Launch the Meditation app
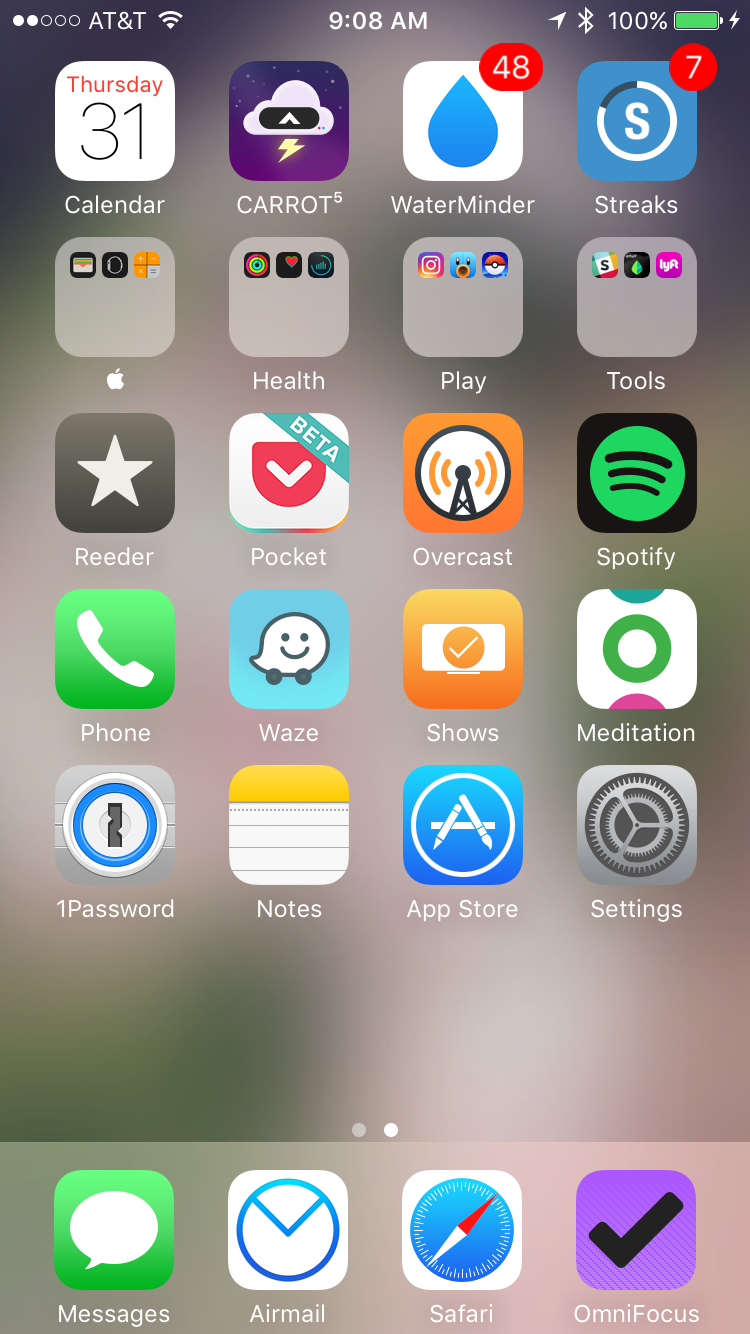This screenshot has height=1334, width=750. coord(637,649)
